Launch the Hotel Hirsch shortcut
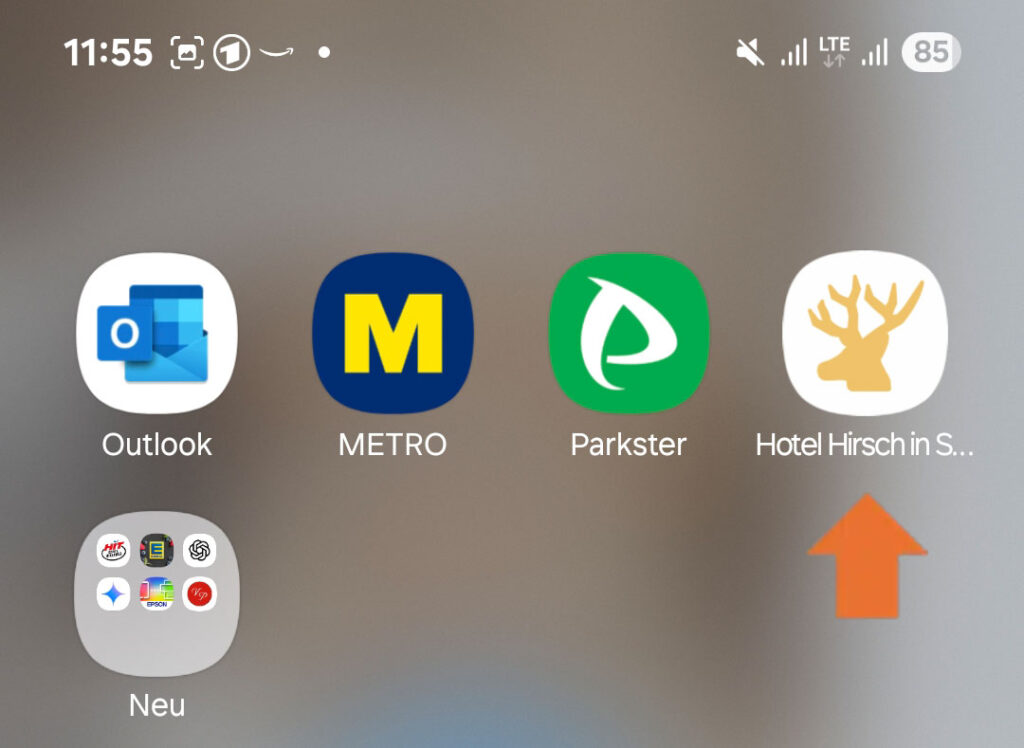 864,333
